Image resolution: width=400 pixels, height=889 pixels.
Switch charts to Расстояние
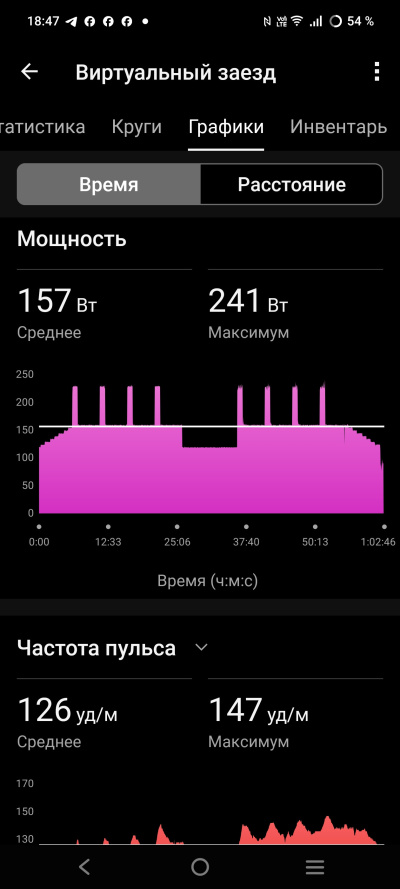tap(291, 184)
